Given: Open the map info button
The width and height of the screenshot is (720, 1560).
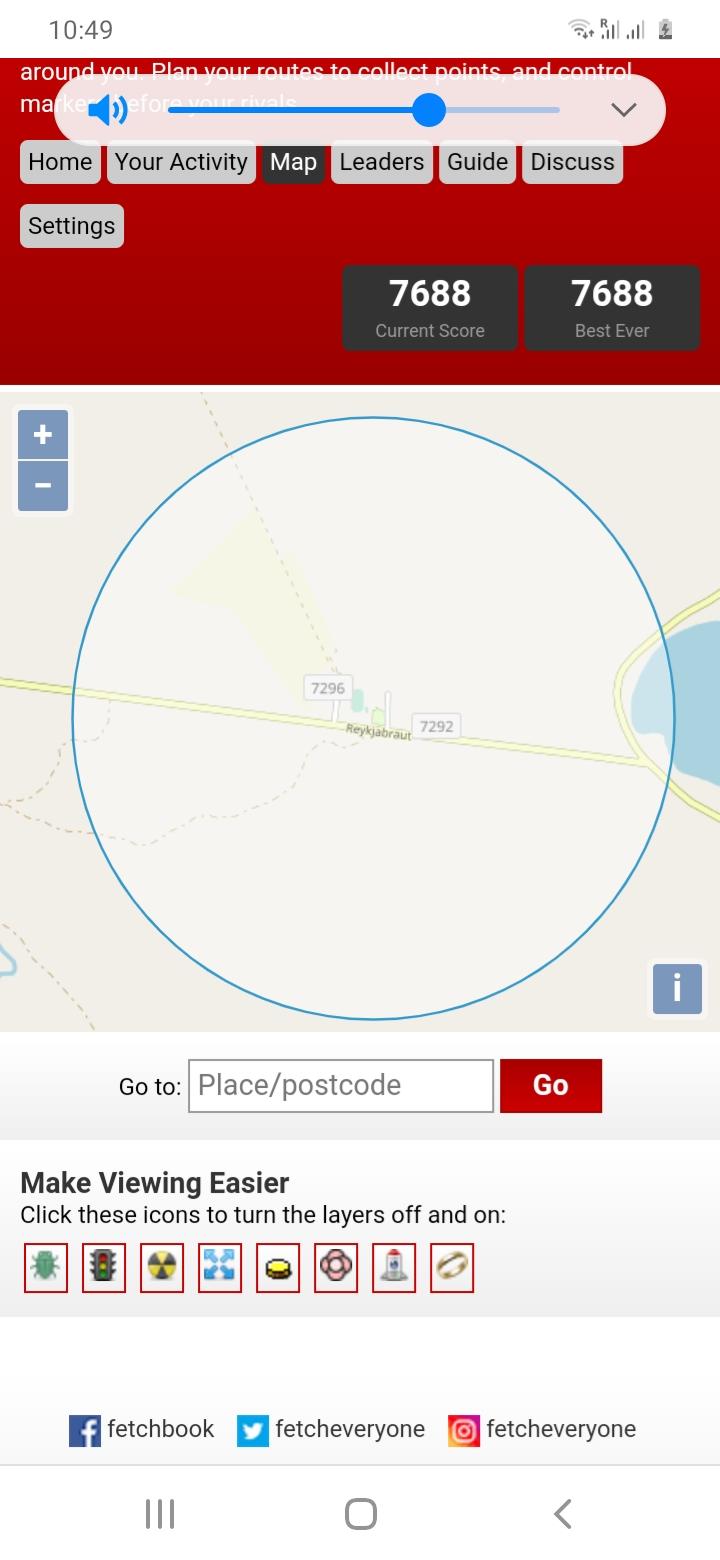Looking at the screenshot, I should pos(677,989).
